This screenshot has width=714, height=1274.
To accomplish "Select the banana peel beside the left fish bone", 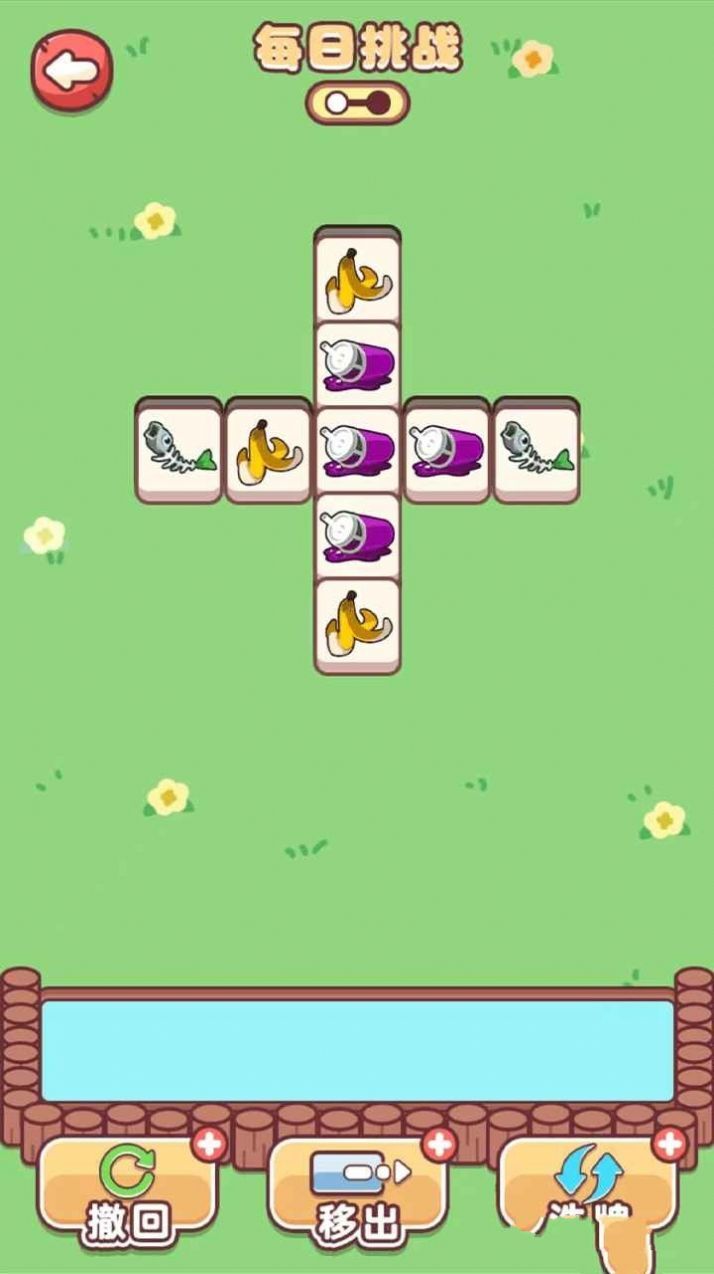I will (268, 450).
